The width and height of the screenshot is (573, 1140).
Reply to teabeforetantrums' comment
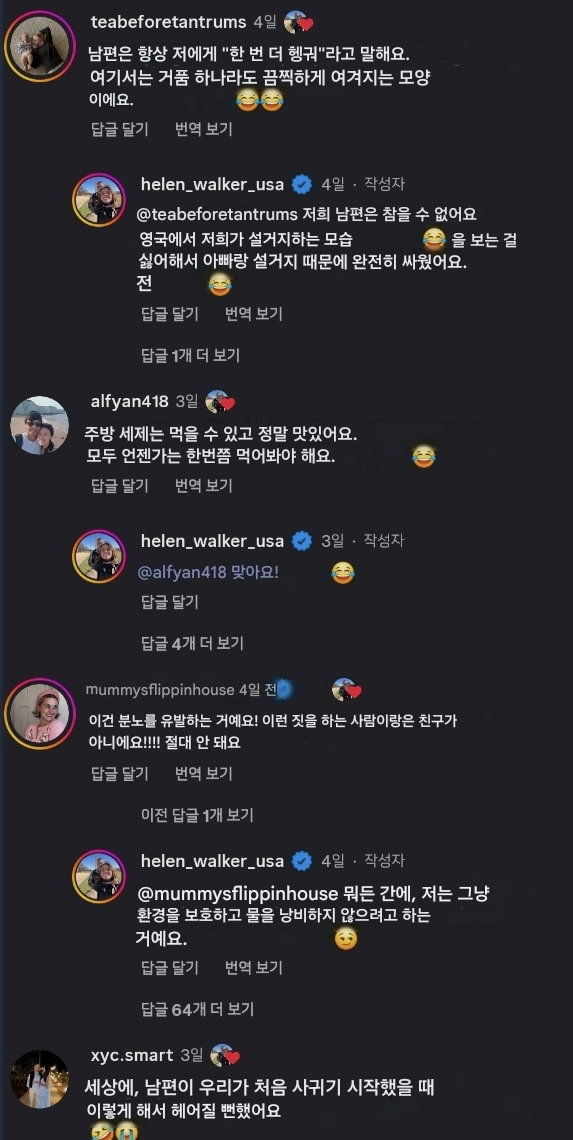120,129
